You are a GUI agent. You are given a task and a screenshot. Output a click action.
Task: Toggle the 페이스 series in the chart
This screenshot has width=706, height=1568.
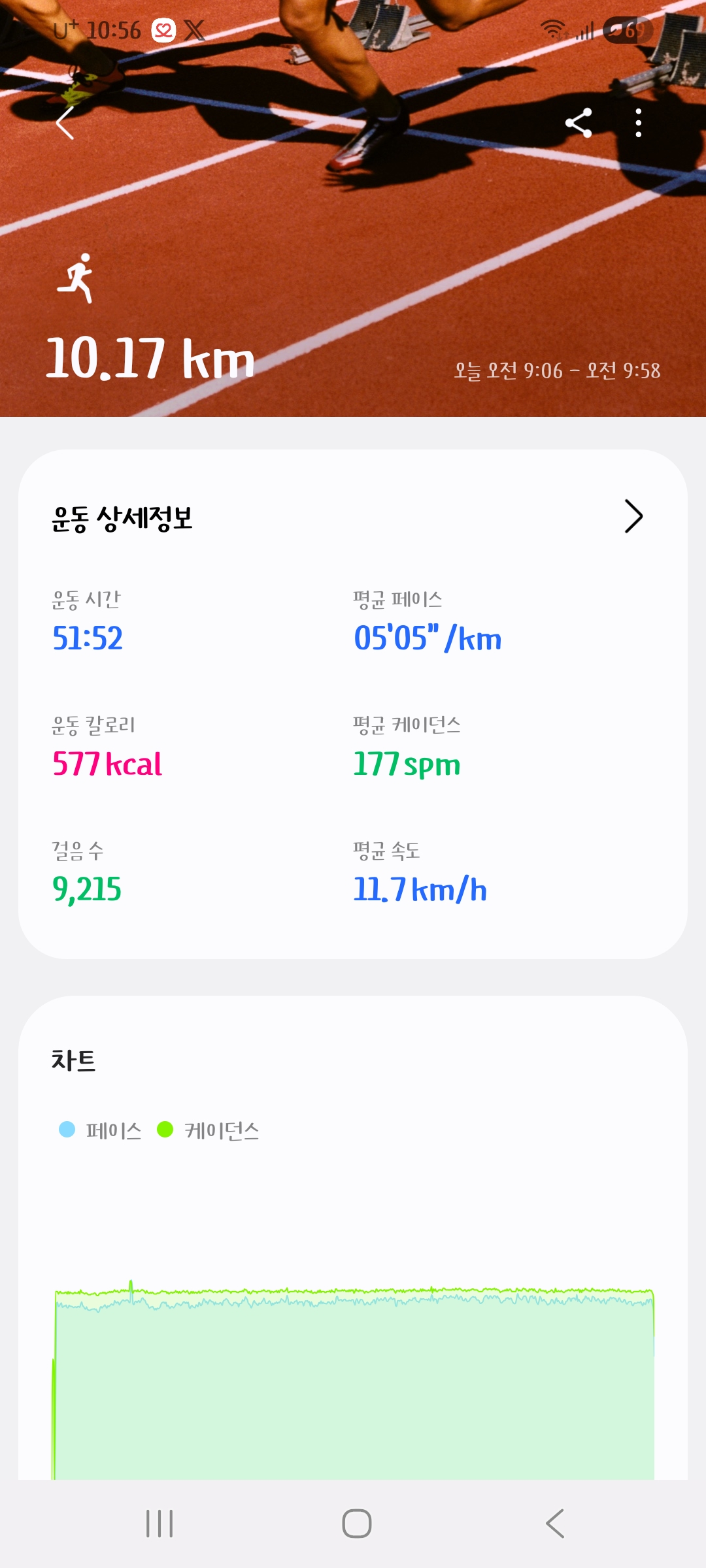click(x=100, y=1130)
